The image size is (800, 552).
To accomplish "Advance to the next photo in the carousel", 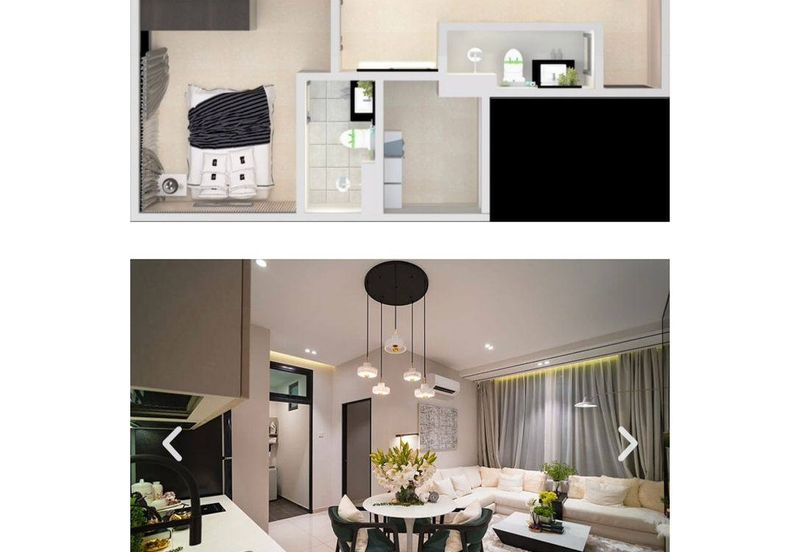I will 627,443.
